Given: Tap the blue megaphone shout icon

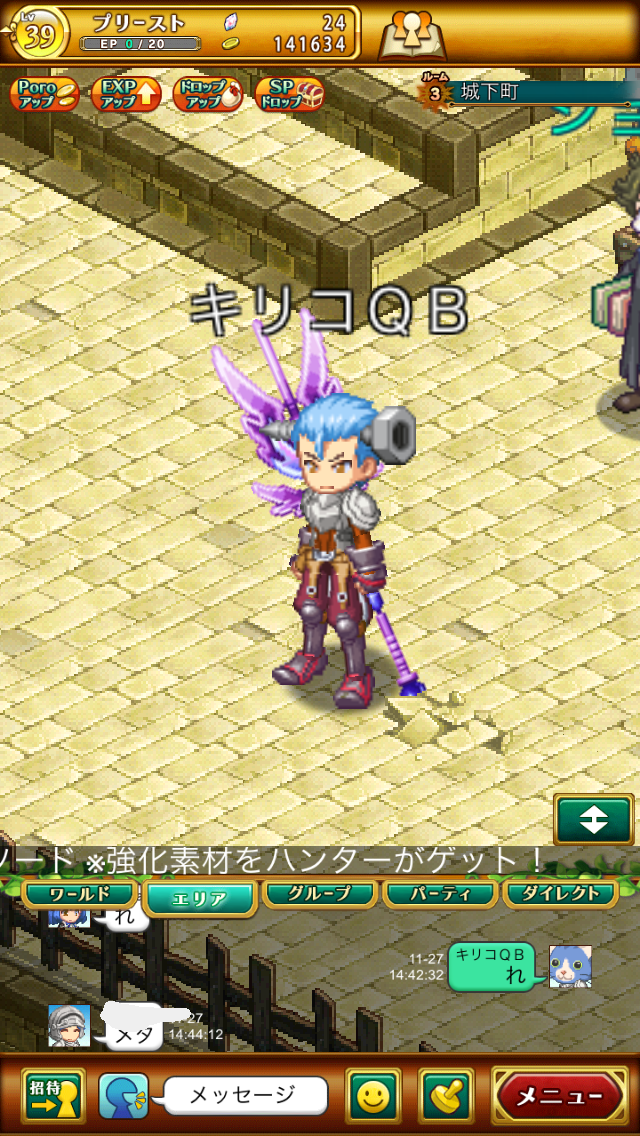Looking at the screenshot, I should 124,1096.
